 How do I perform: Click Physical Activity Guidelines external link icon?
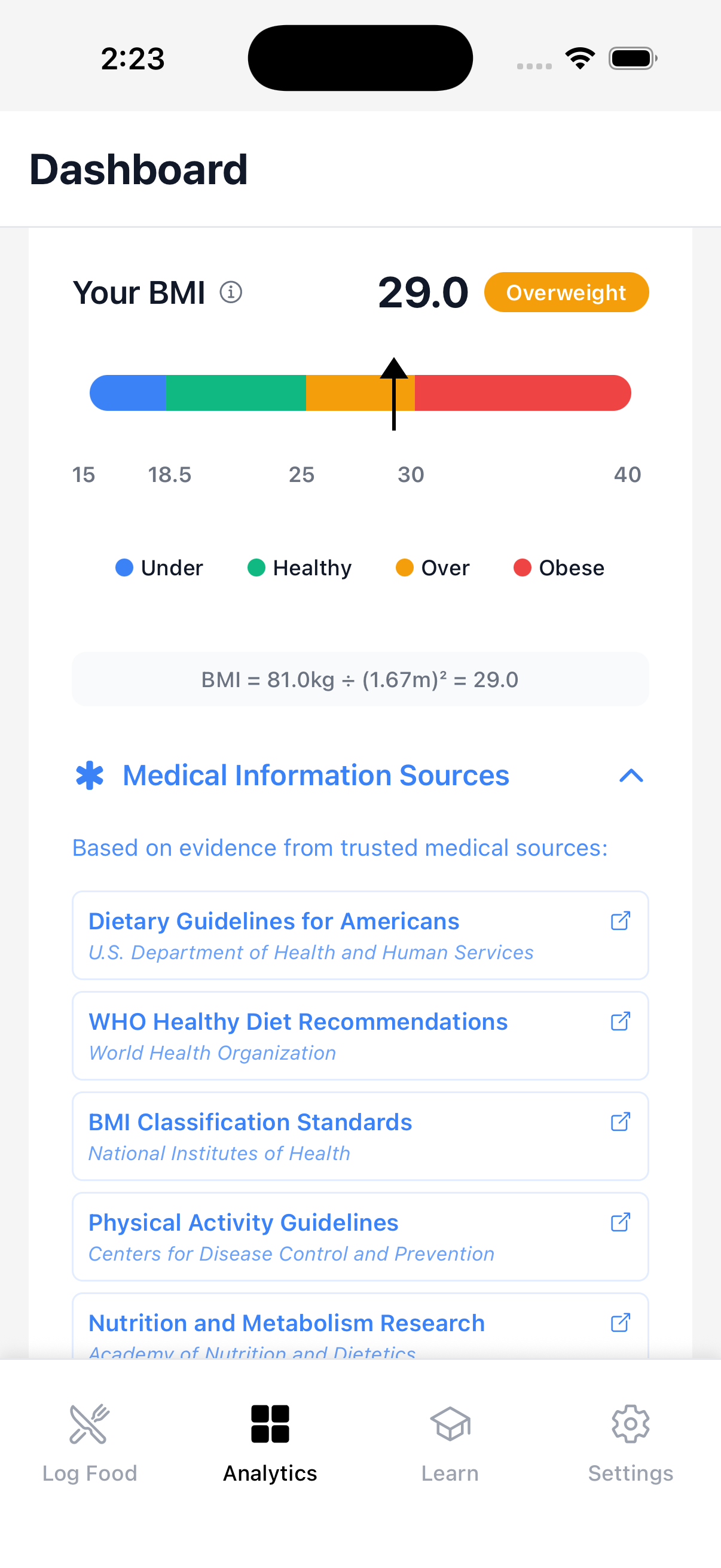tap(620, 1222)
